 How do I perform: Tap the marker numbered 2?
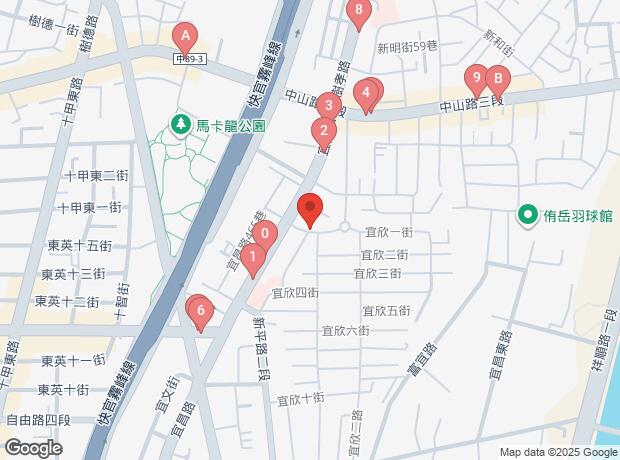[x=323, y=130]
